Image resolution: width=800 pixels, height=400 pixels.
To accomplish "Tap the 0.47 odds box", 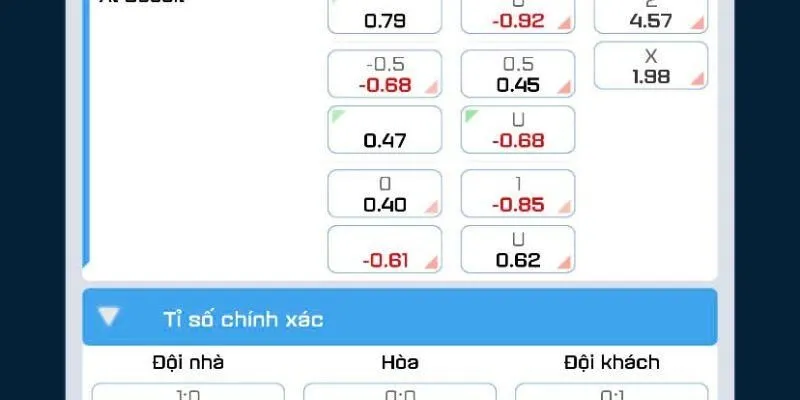I will [x=385, y=130].
